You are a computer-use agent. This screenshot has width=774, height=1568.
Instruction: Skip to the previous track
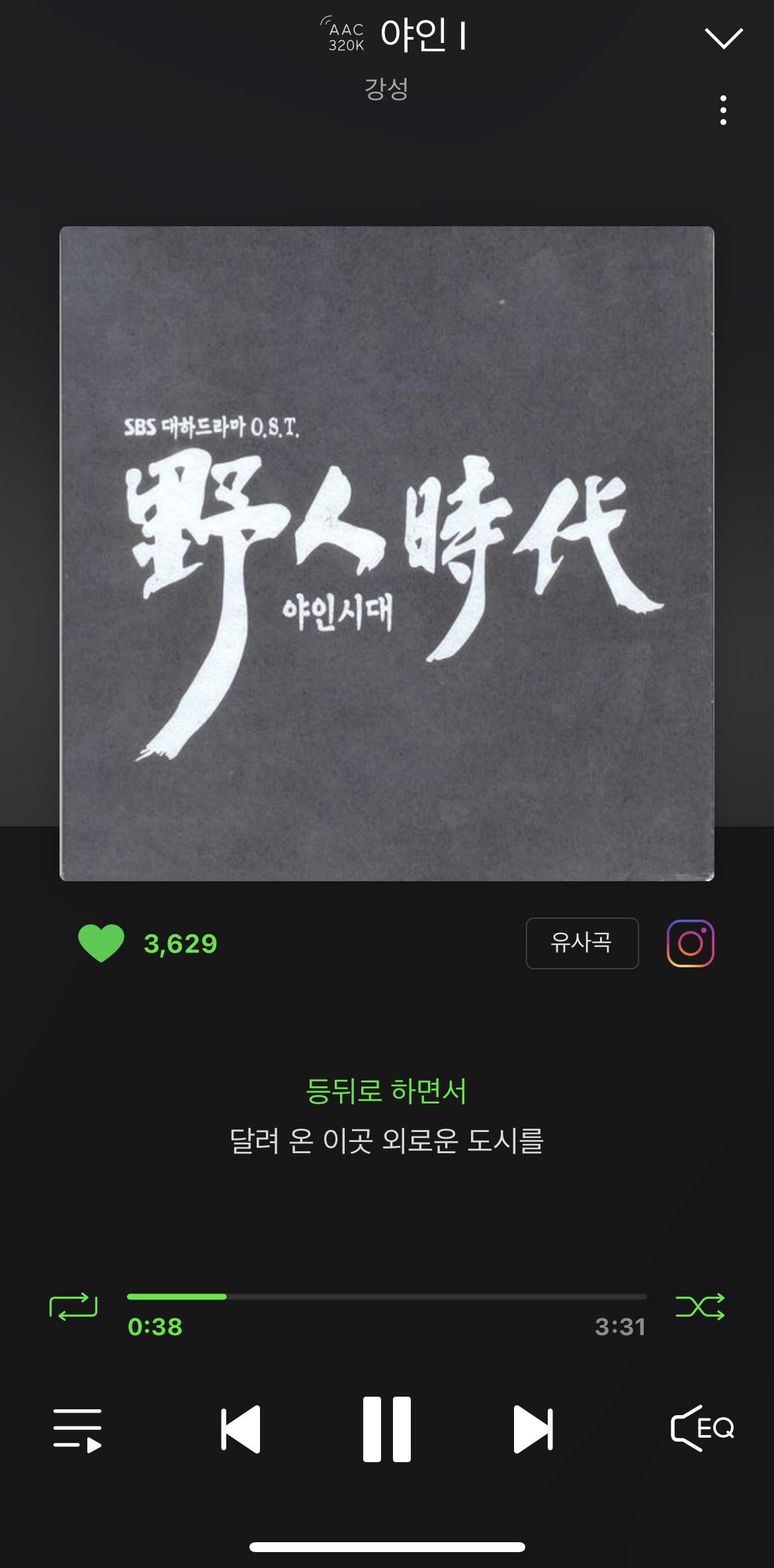click(x=241, y=1430)
